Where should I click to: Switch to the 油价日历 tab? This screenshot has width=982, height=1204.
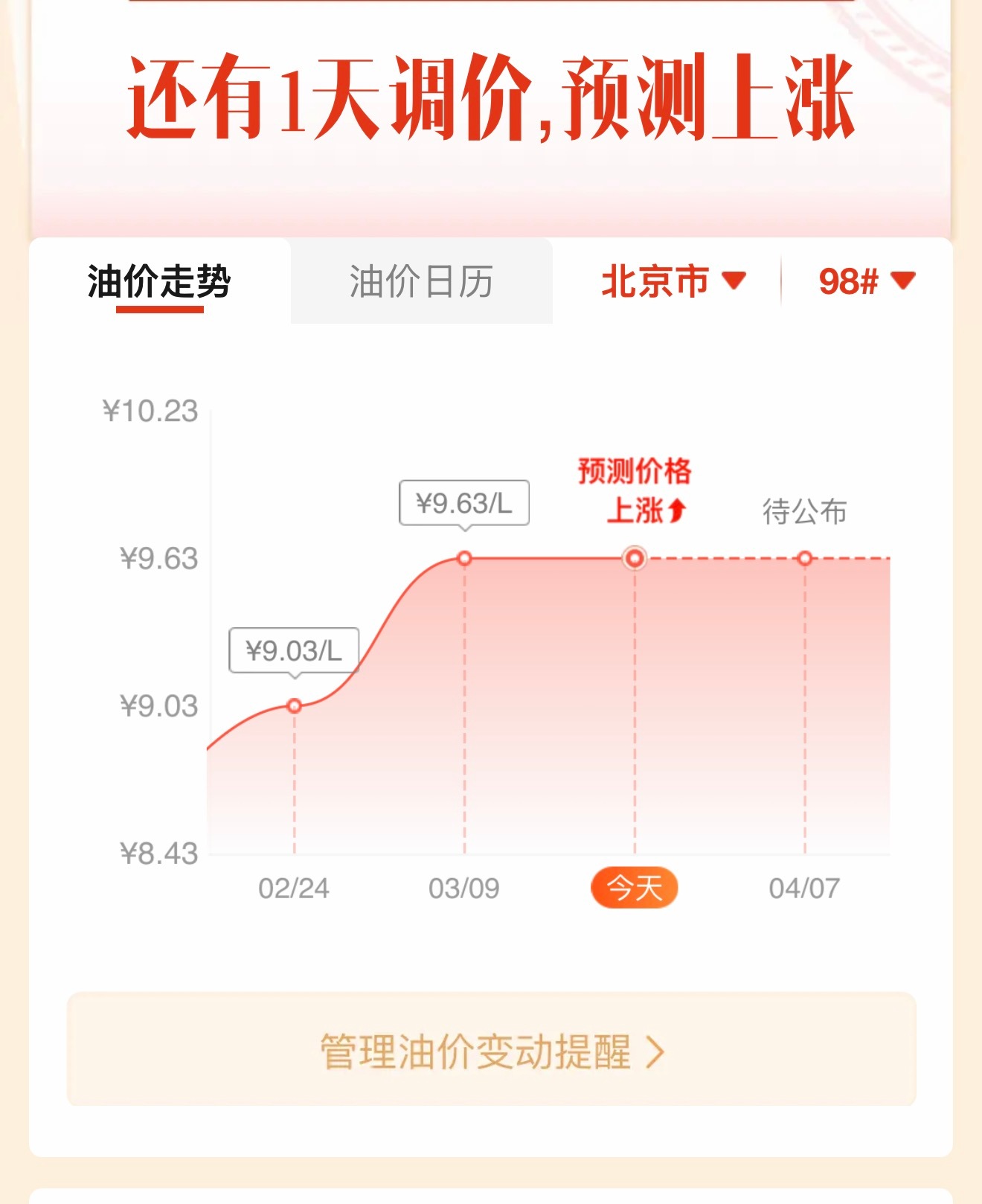pos(421,281)
